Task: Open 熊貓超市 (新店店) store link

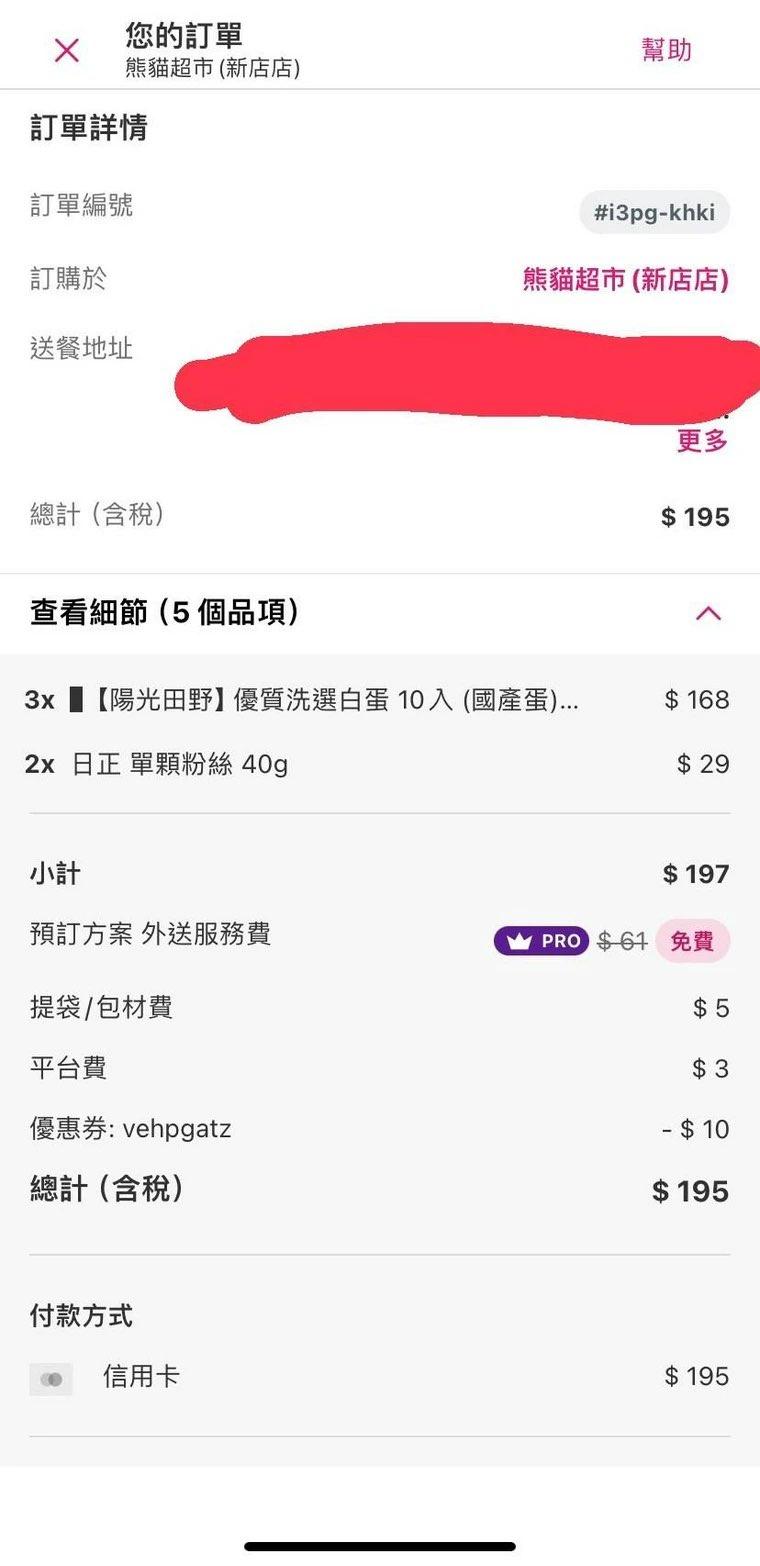Action: (625, 279)
